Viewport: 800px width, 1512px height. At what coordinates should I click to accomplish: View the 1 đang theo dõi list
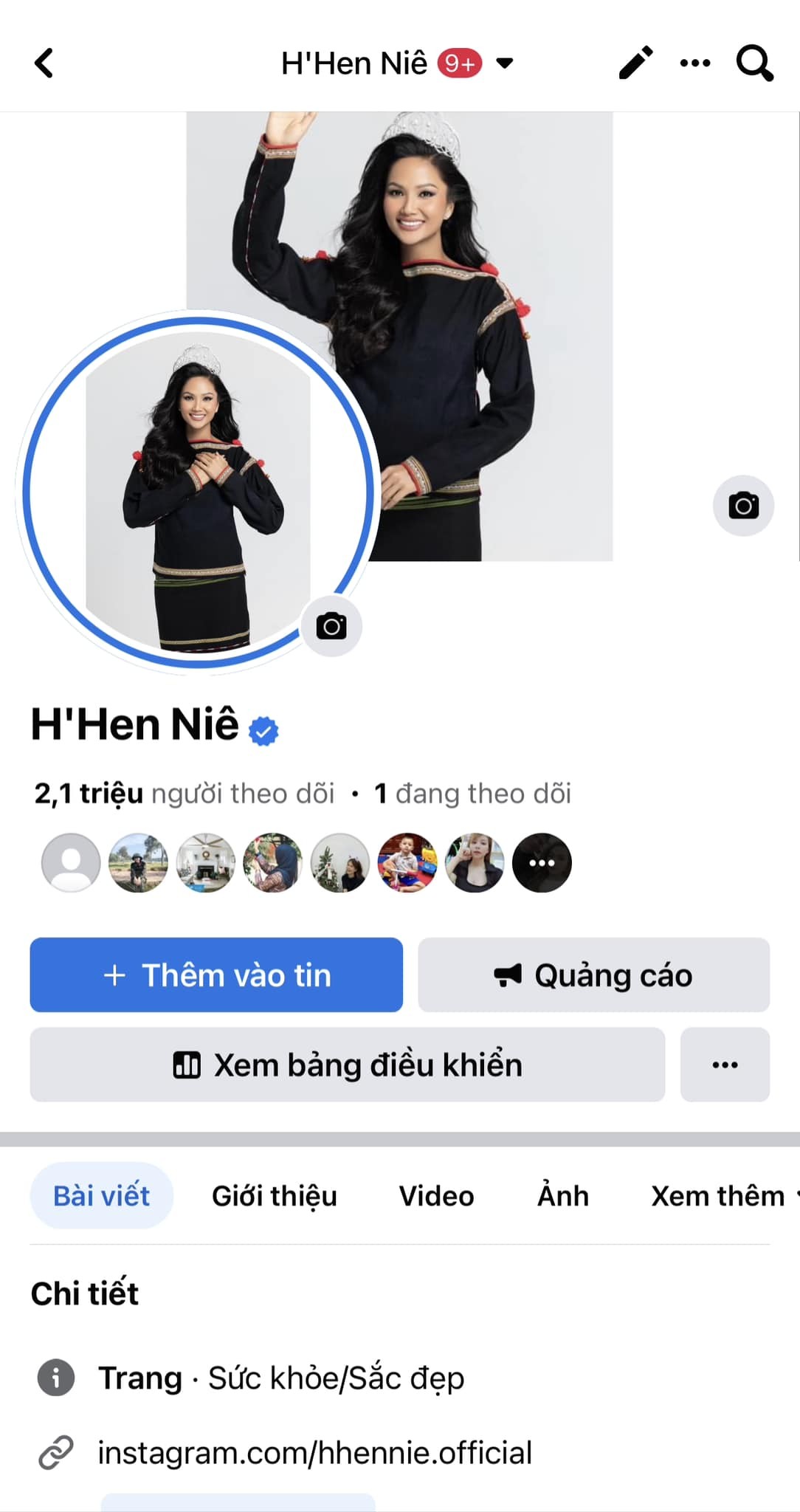click(473, 794)
